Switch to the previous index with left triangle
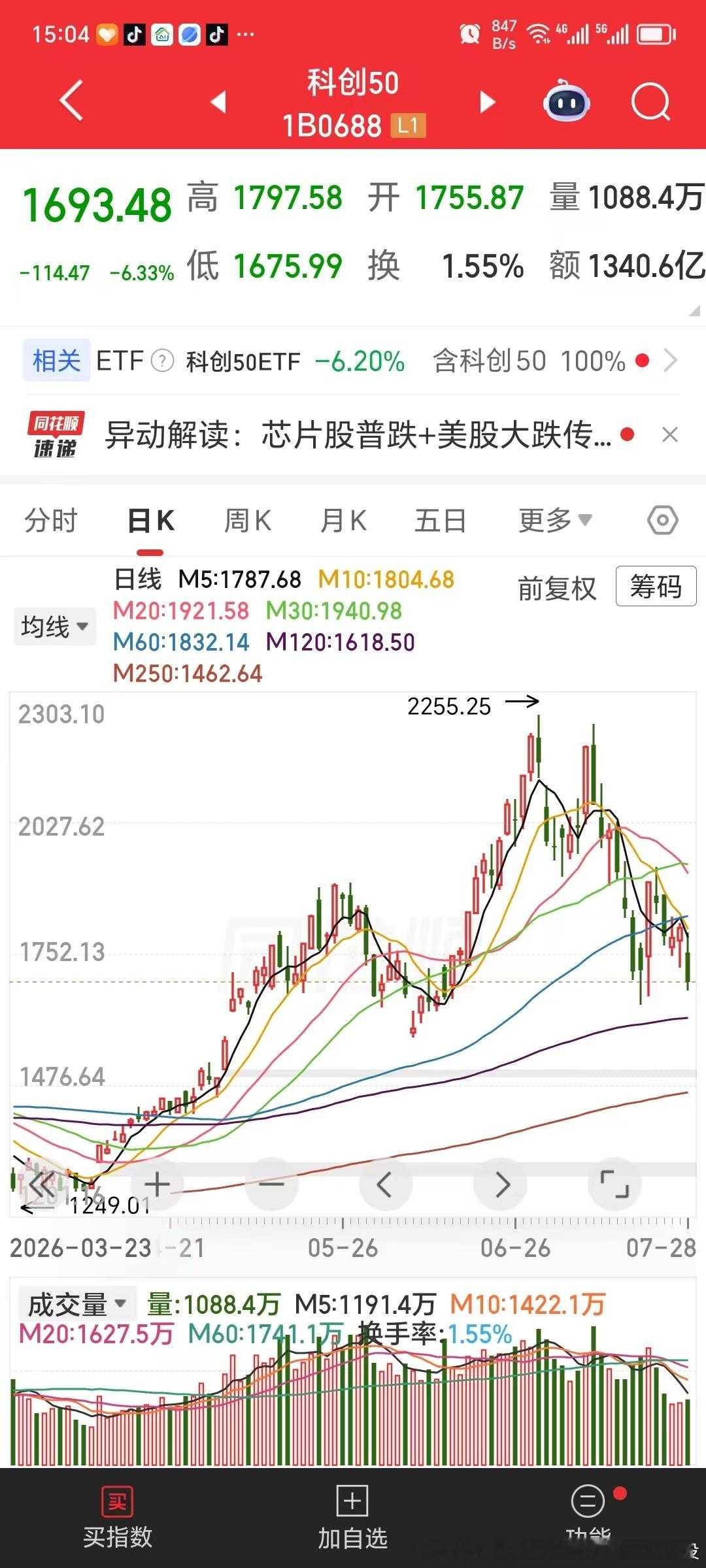The height and width of the screenshot is (1568, 706). [219, 102]
